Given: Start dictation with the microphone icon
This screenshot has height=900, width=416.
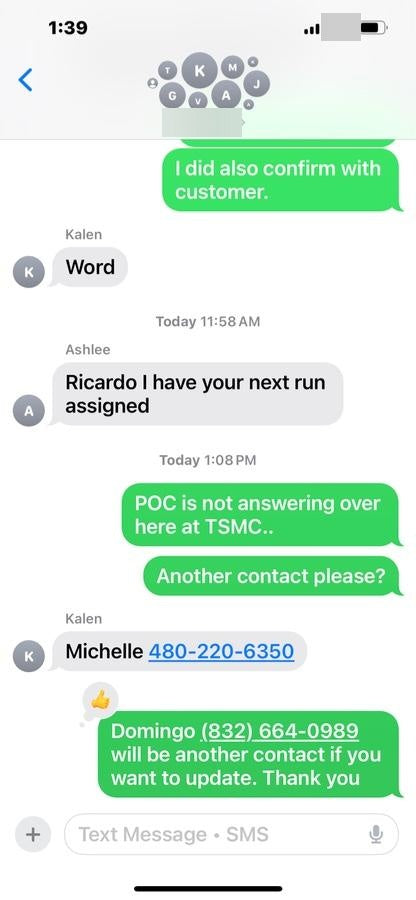Looking at the screenshot, I should [x=376, y=835].
